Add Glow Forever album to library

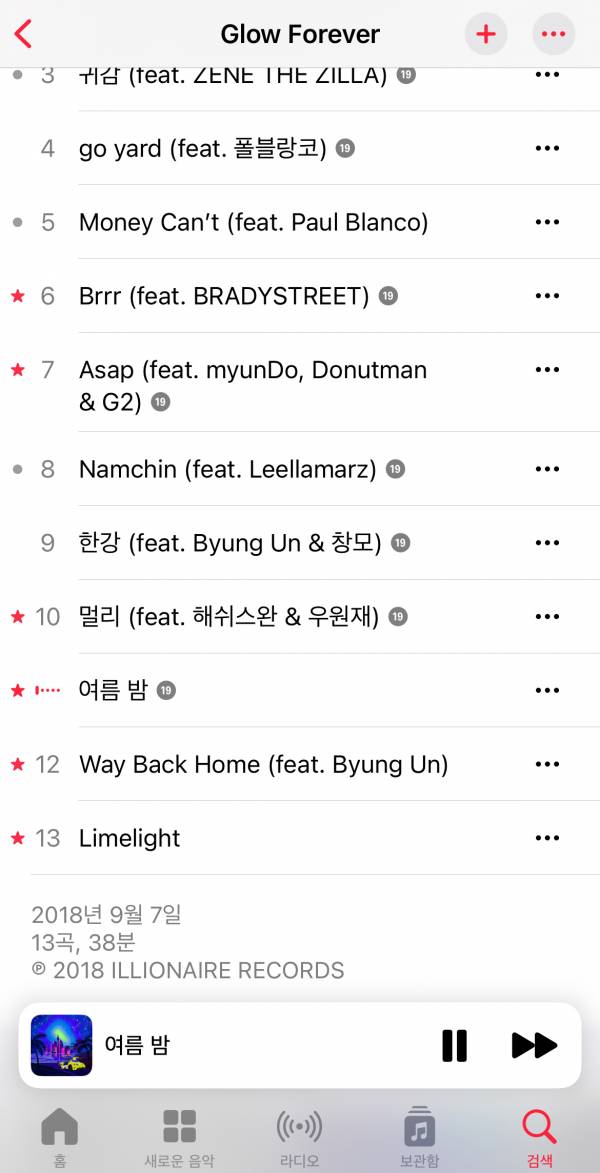486,34
